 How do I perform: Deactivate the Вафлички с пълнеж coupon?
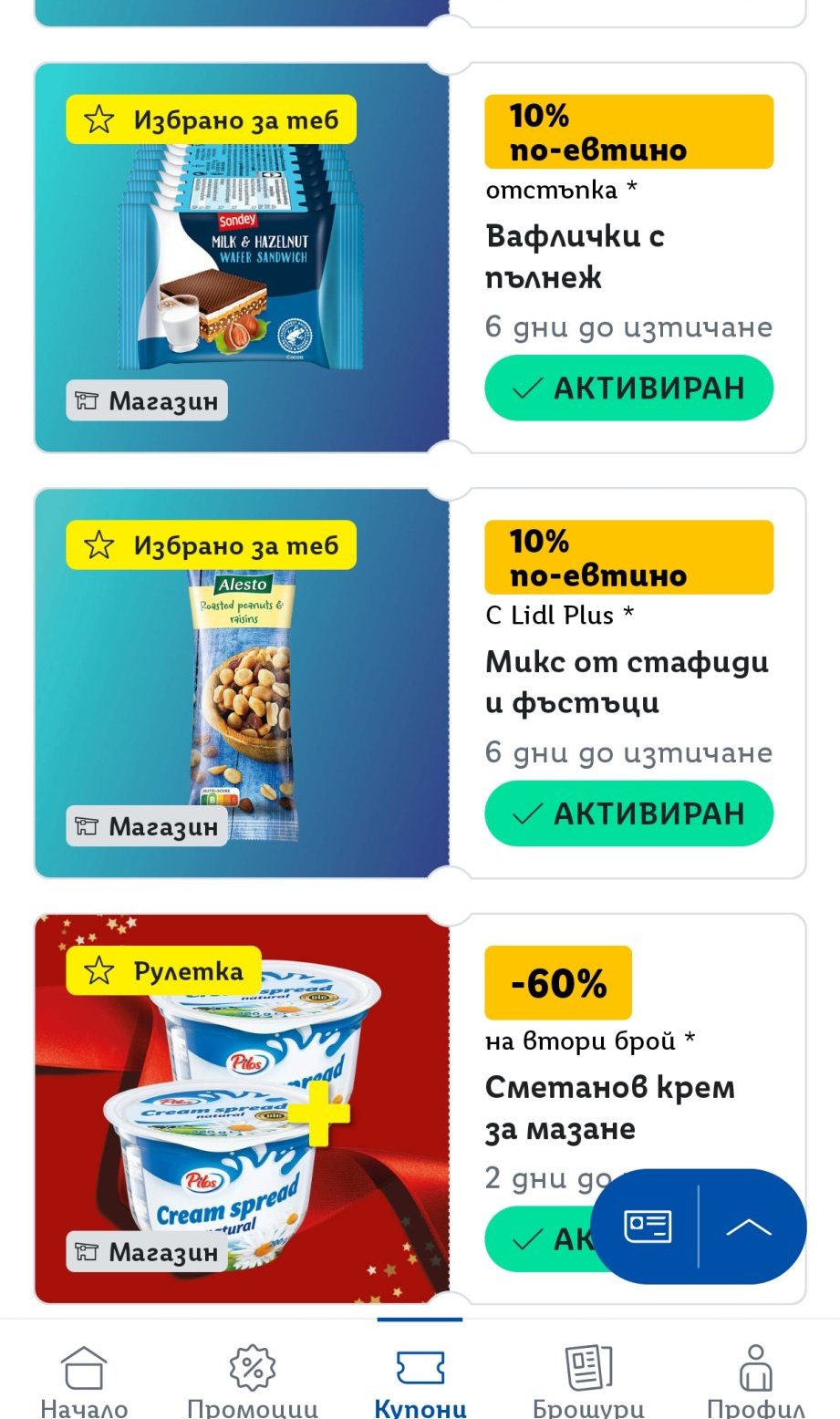(x=628, y=388)
